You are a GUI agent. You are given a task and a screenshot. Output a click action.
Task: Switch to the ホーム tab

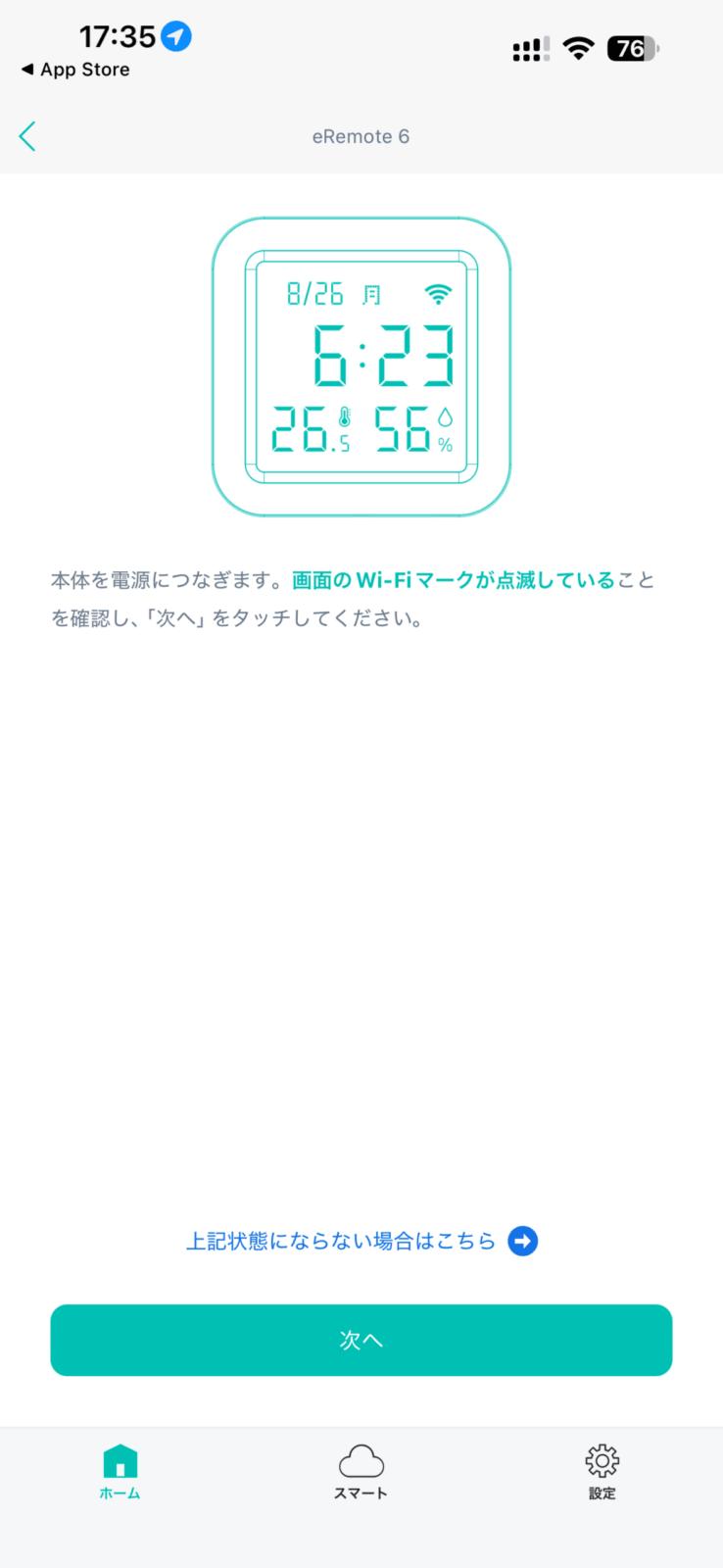120,1471
